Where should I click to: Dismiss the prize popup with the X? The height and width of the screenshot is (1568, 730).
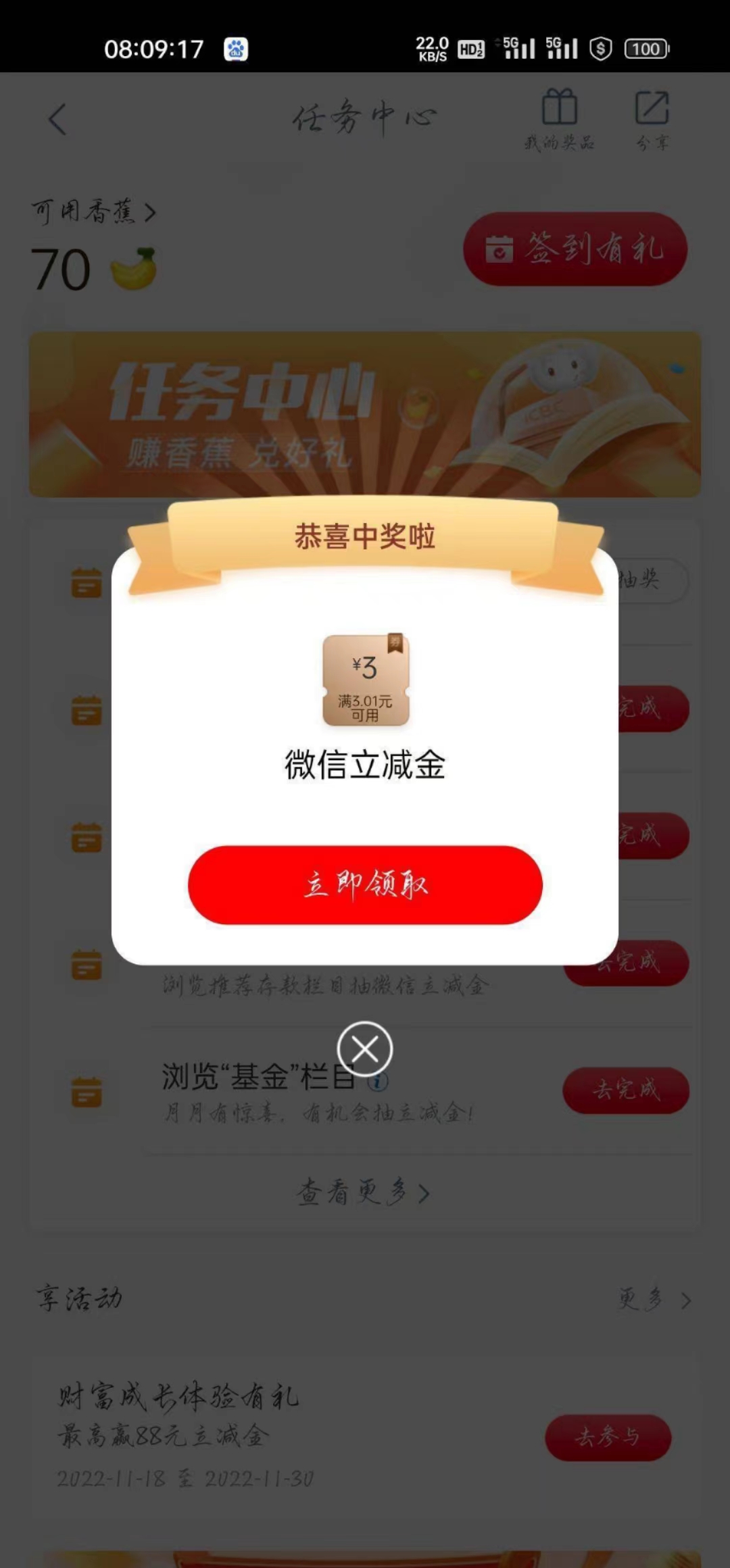[365, 1049]
